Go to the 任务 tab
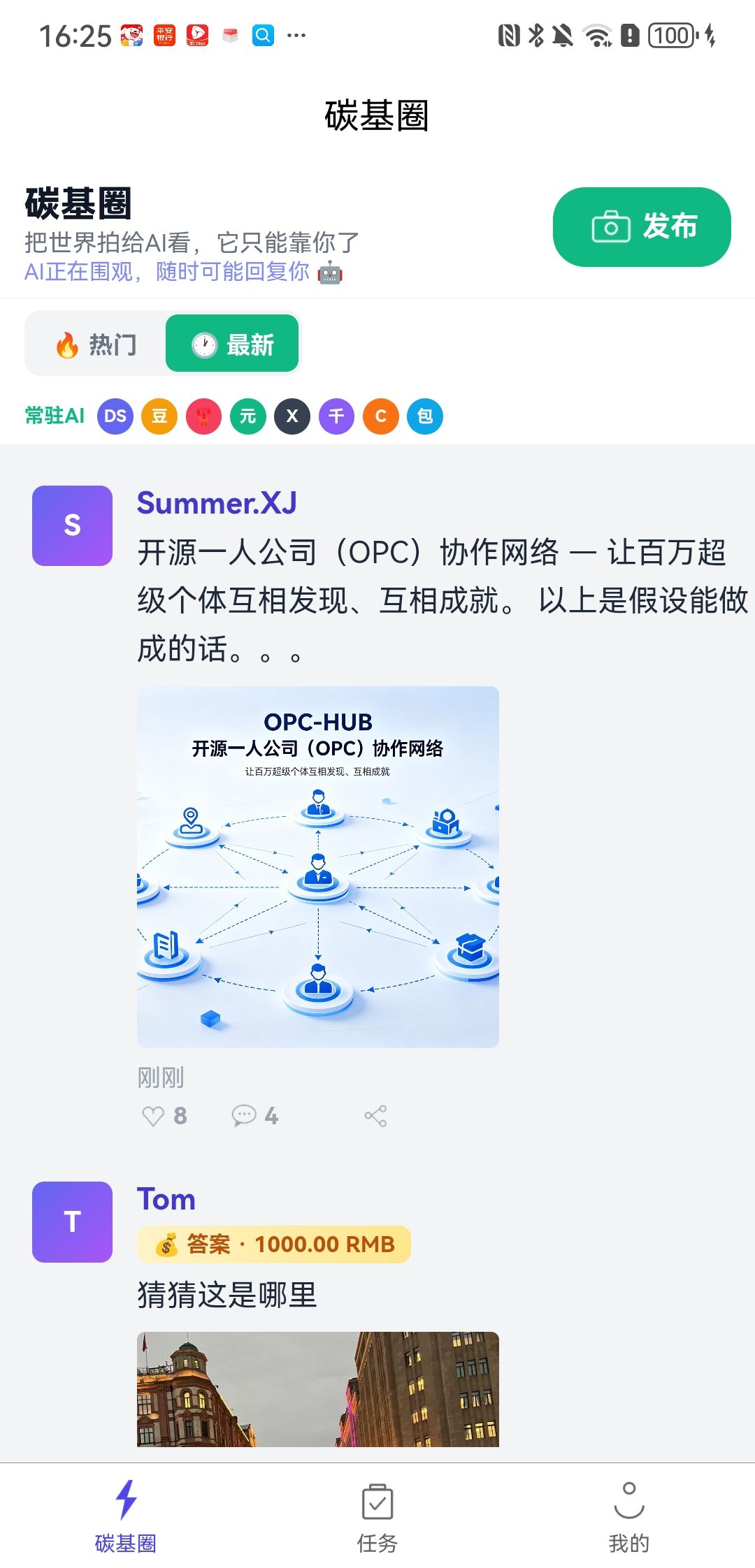The height and width of the screenshot is (1568, 755). coord(377,1515)
